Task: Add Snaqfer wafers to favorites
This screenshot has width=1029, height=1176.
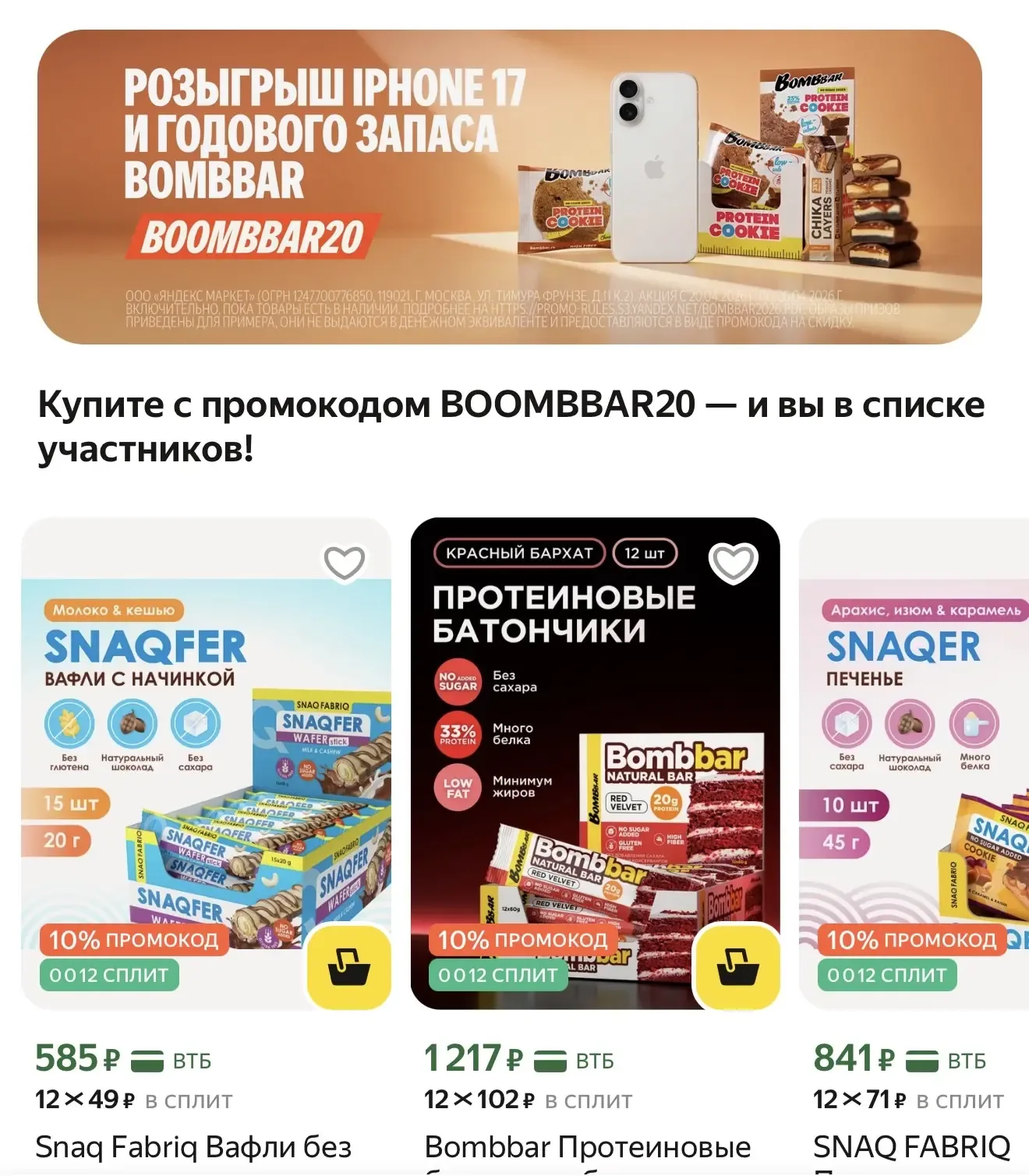Action: click(x=344, y=563)
